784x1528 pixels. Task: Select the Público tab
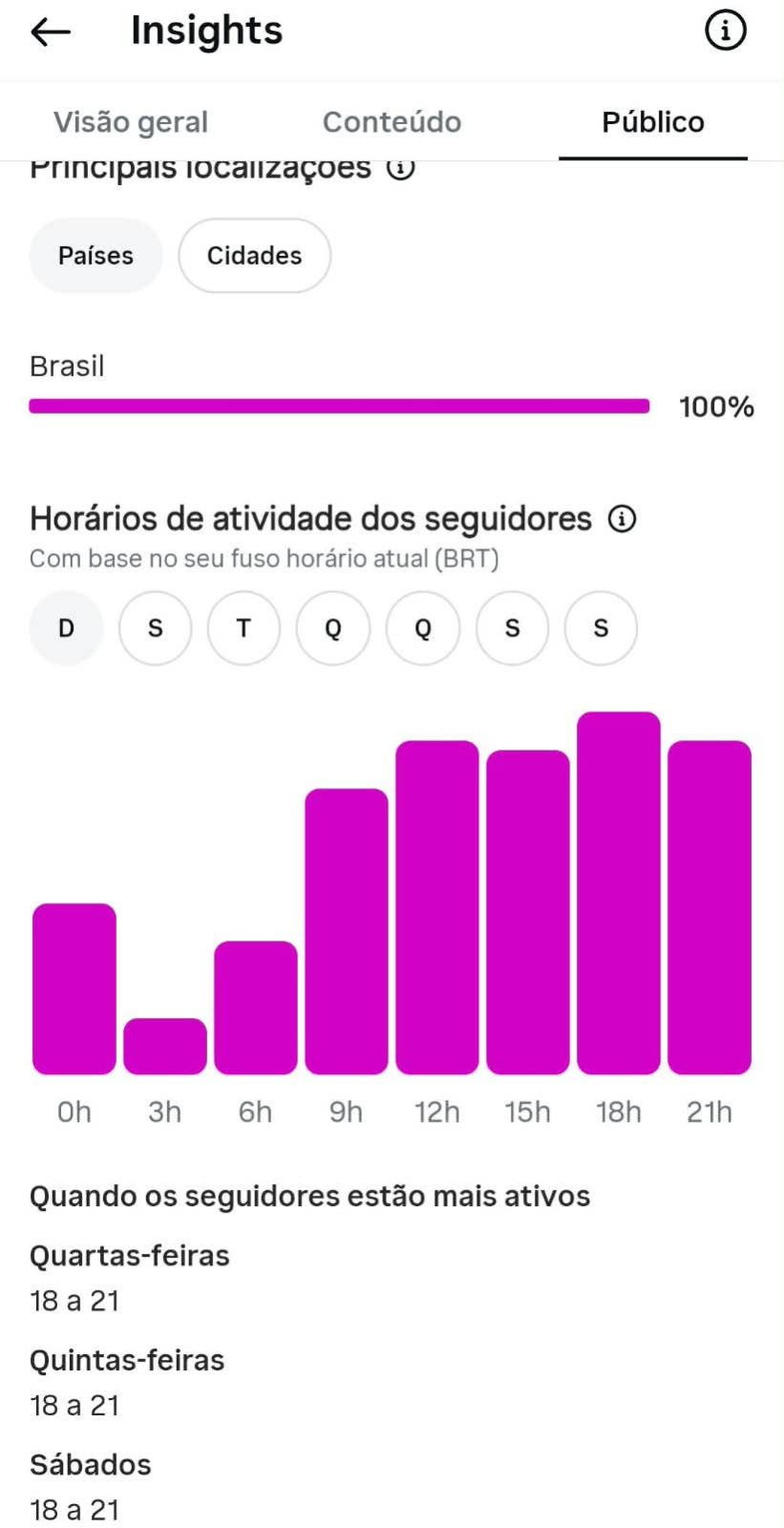pyautogui.click(x=653, y=122)
